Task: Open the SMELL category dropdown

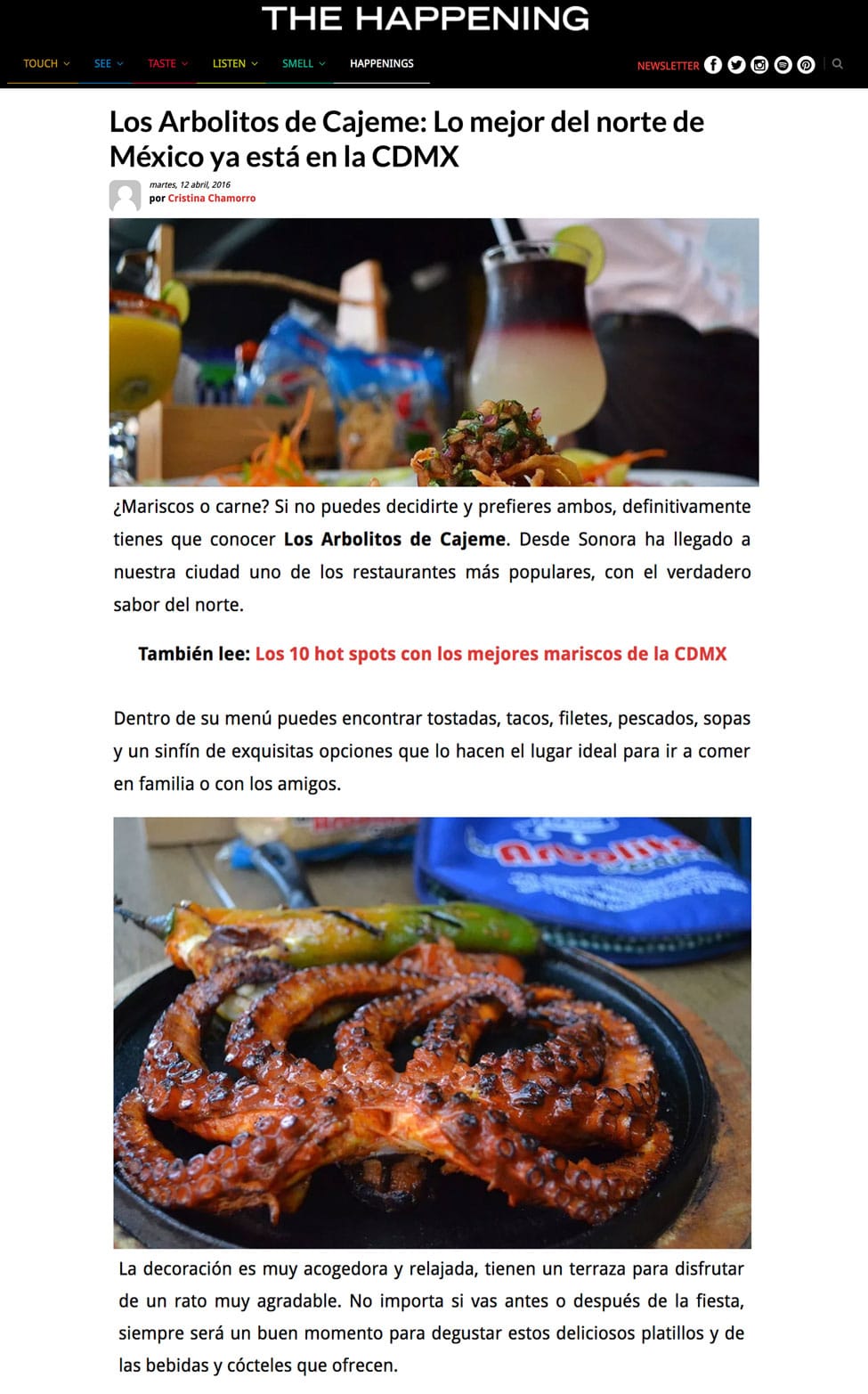Action: [x=304, y=64]
